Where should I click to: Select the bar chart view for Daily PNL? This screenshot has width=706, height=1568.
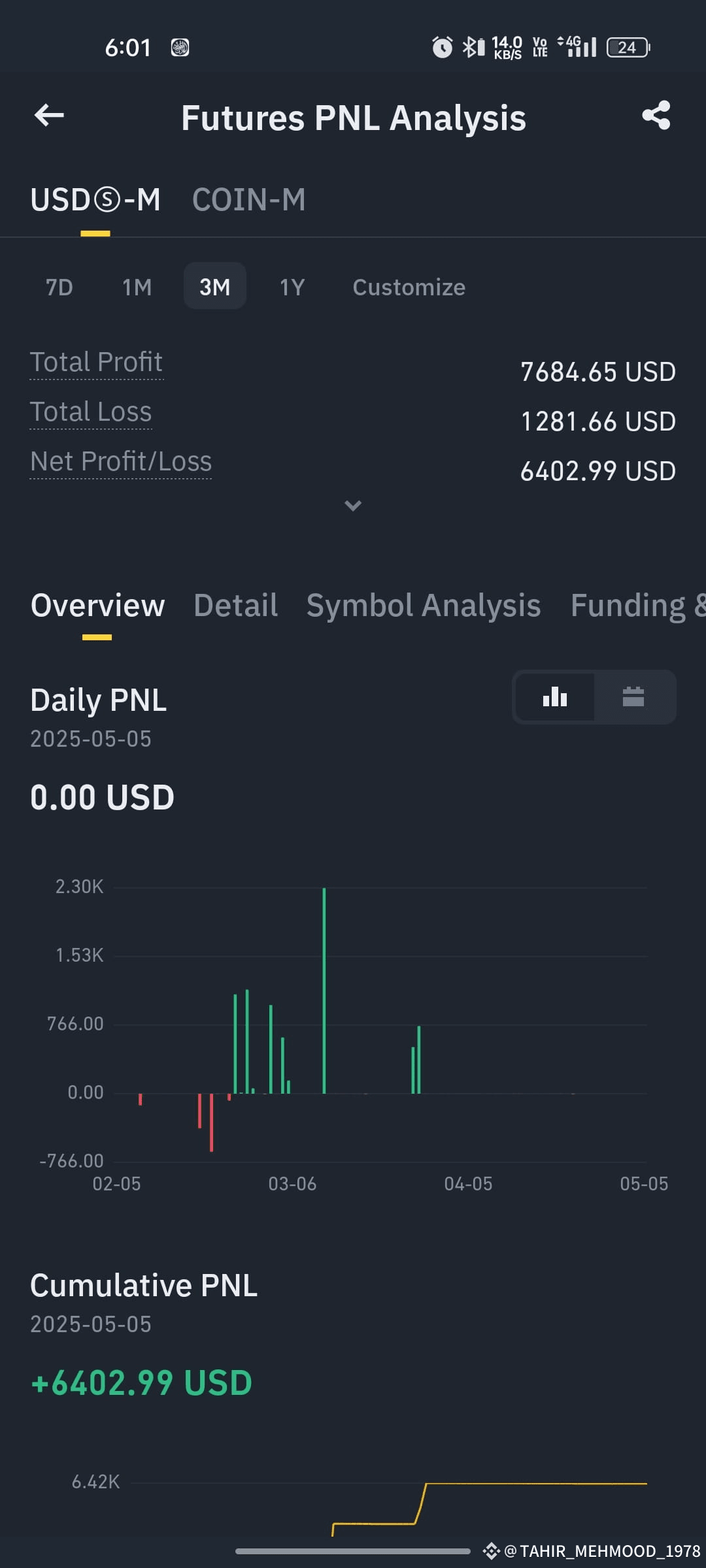(555, 697)
